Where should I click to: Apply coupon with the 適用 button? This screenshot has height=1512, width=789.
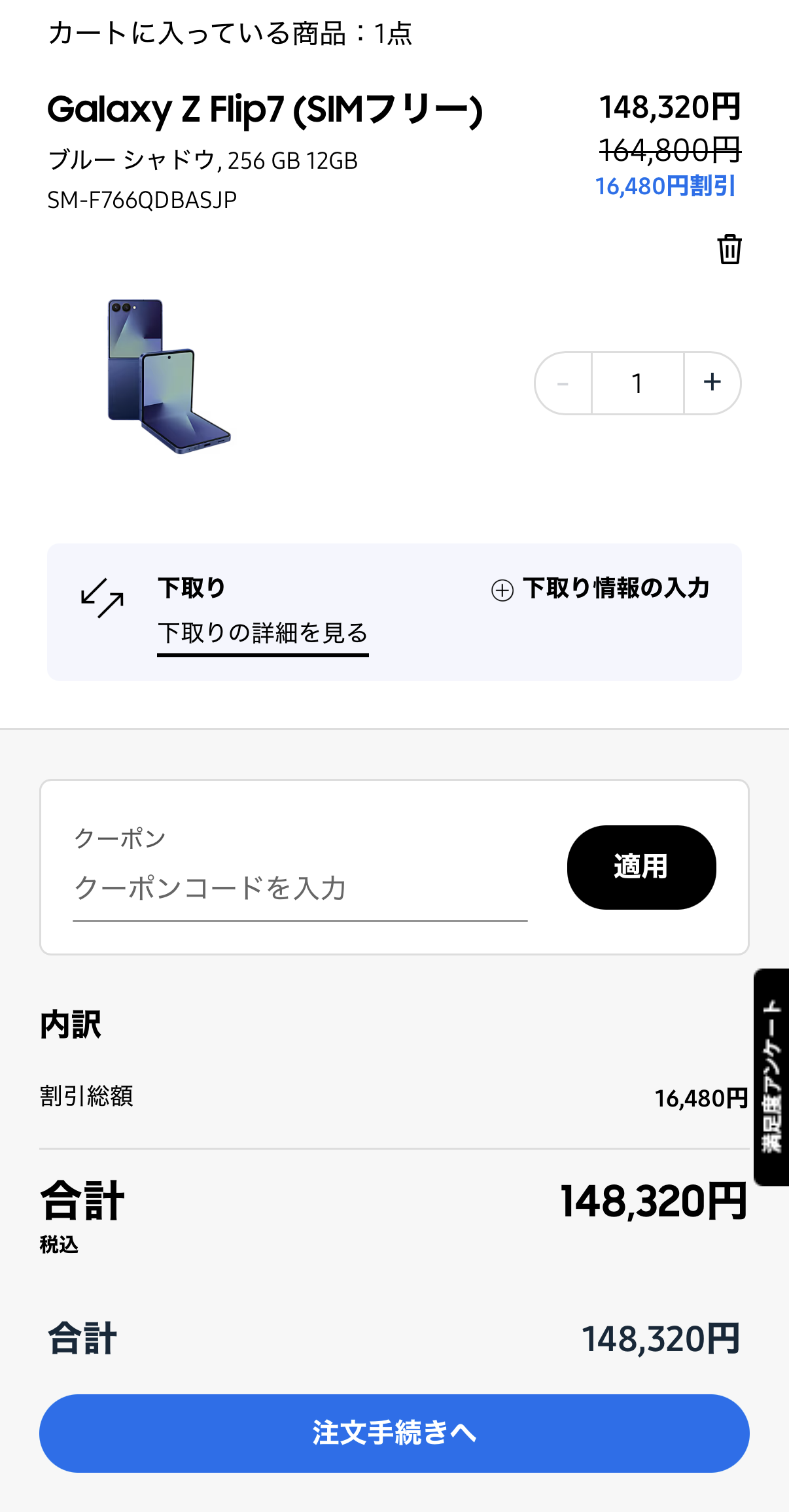click(641, 867)
